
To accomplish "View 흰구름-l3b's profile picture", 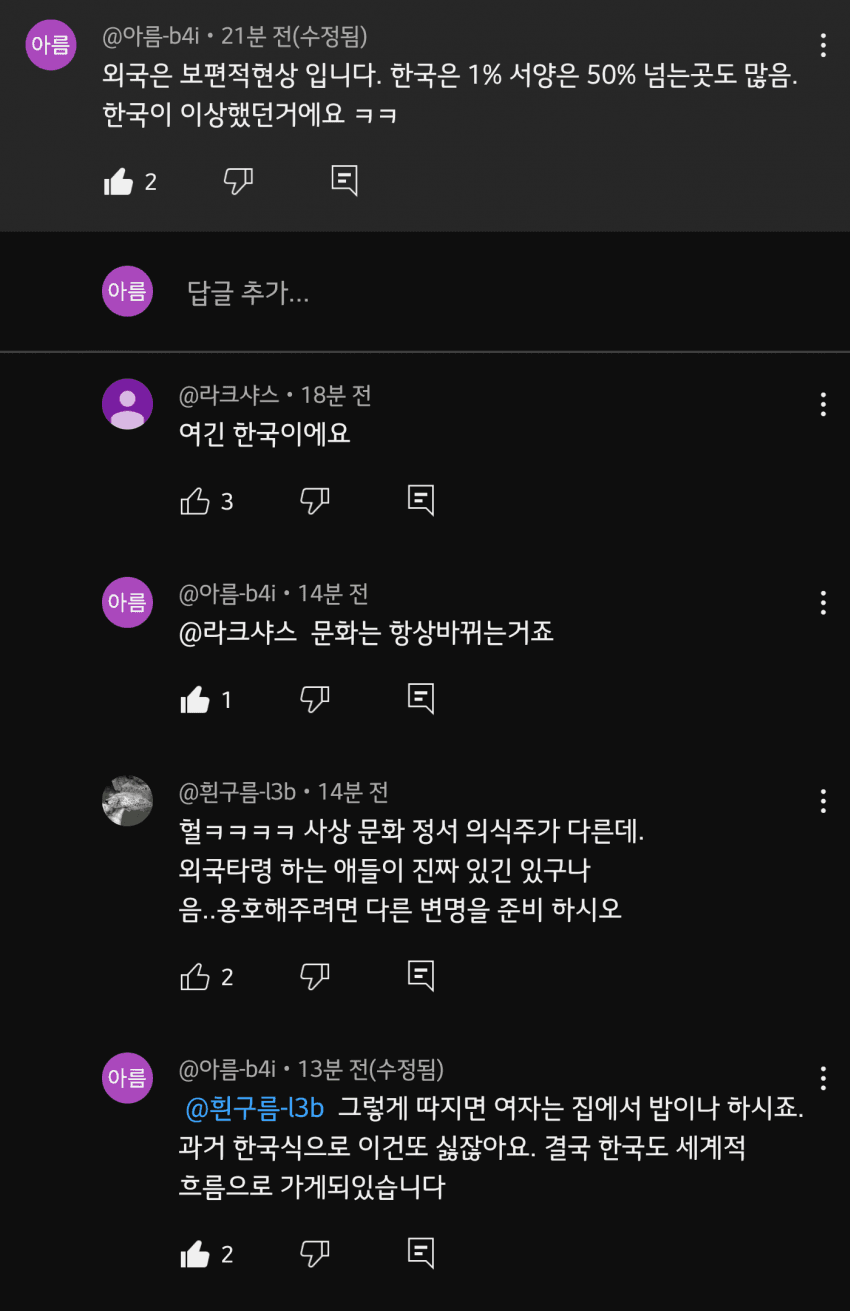I will (127, 801).
